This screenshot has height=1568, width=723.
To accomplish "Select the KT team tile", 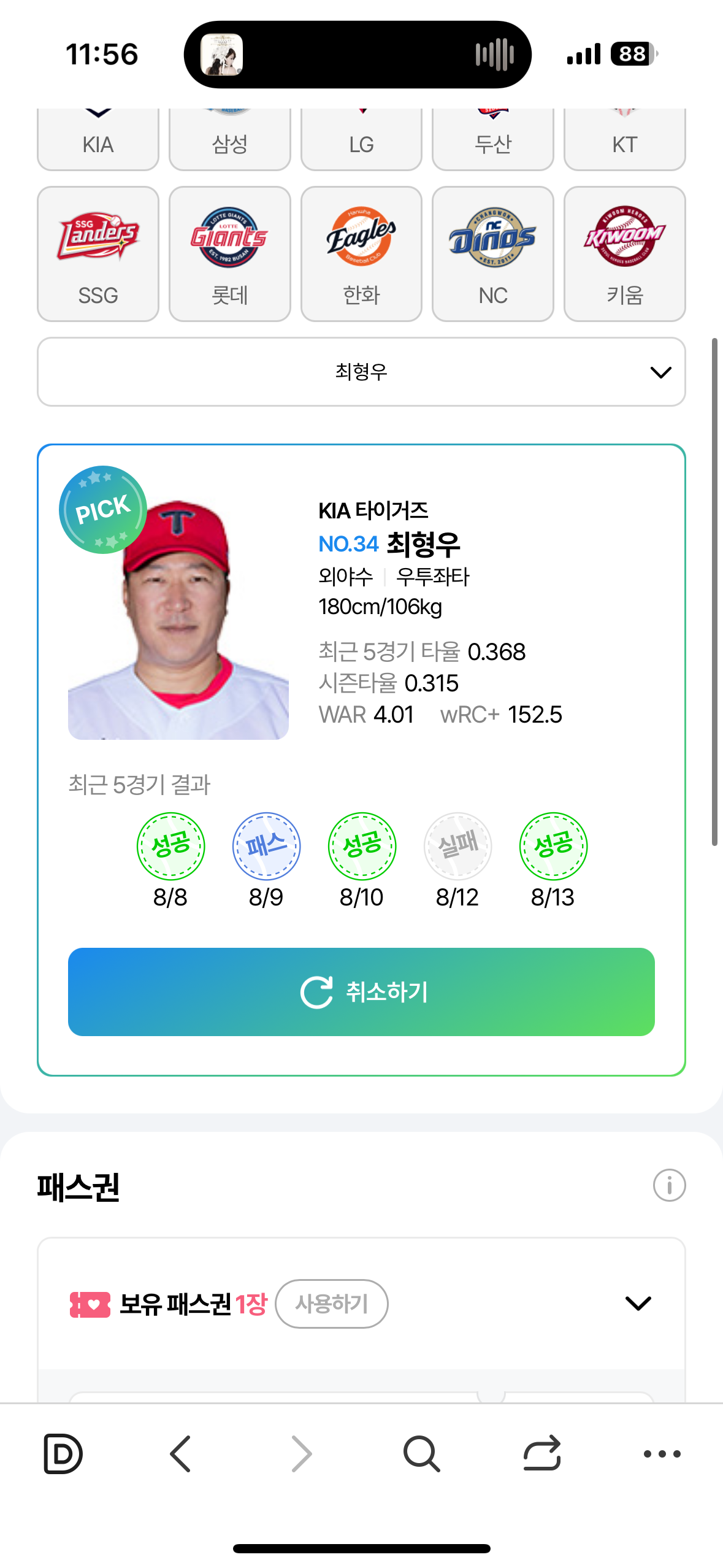I will (x=624, y=139).
